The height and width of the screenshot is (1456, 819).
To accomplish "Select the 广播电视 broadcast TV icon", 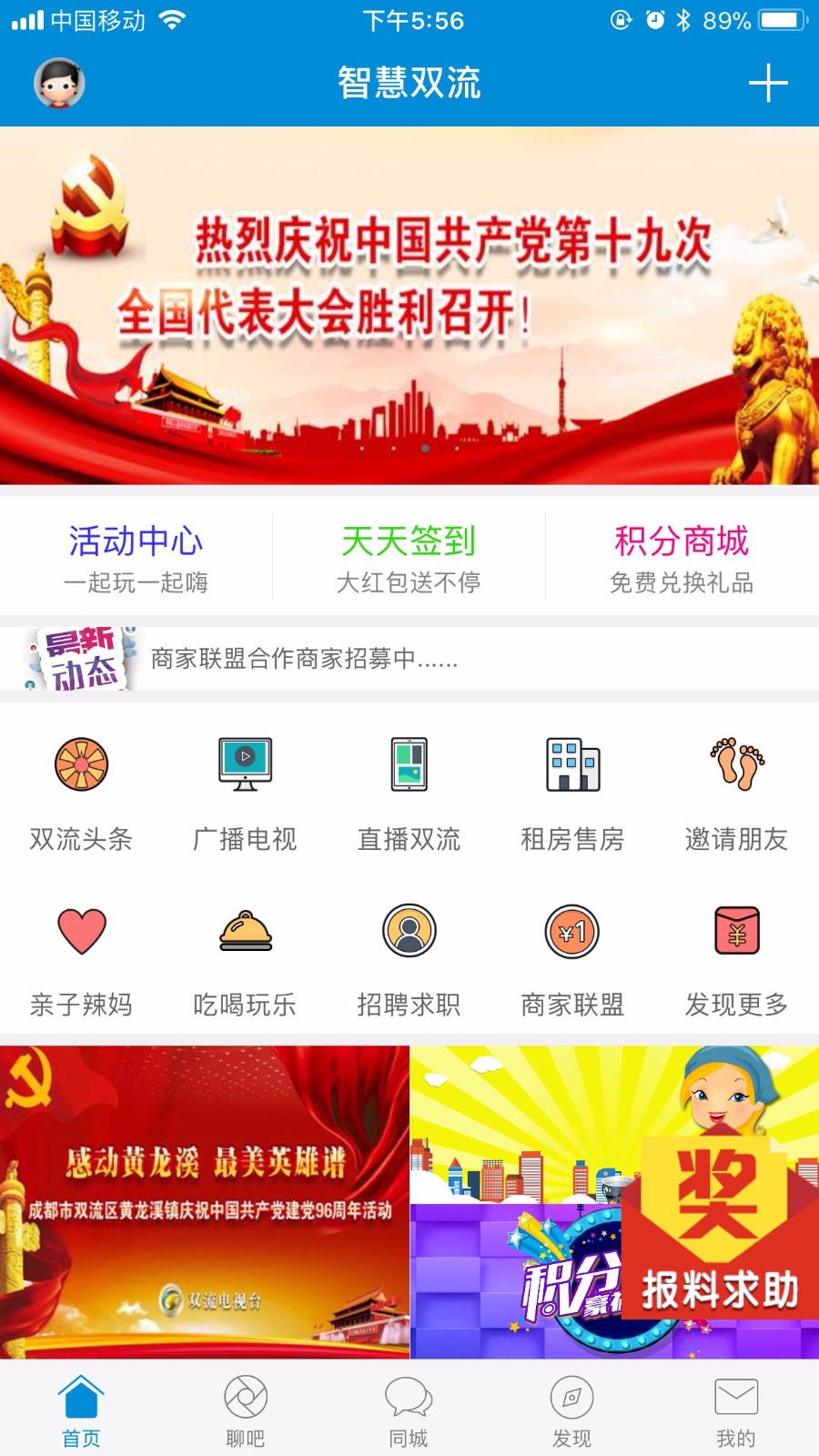I will point(246,790).
